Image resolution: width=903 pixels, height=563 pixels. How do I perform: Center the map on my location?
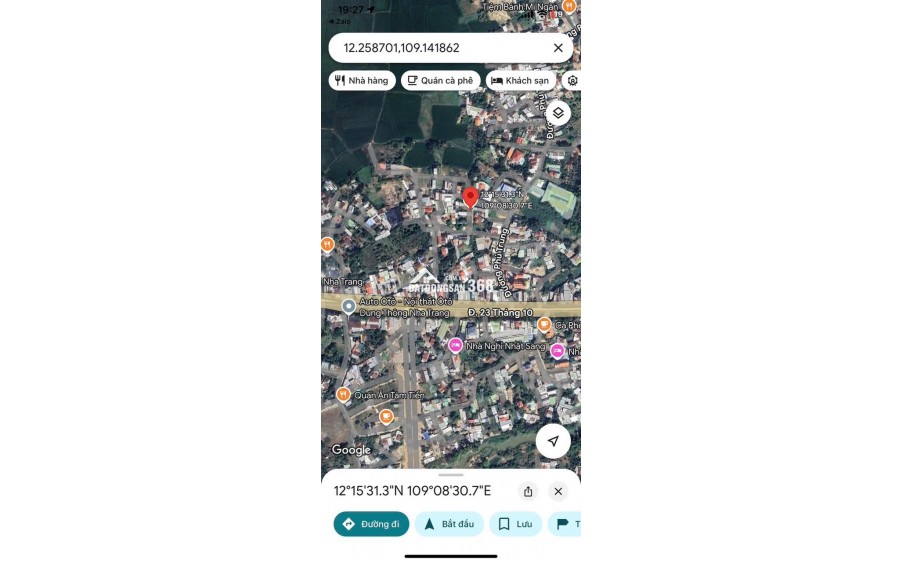(553, 441)
